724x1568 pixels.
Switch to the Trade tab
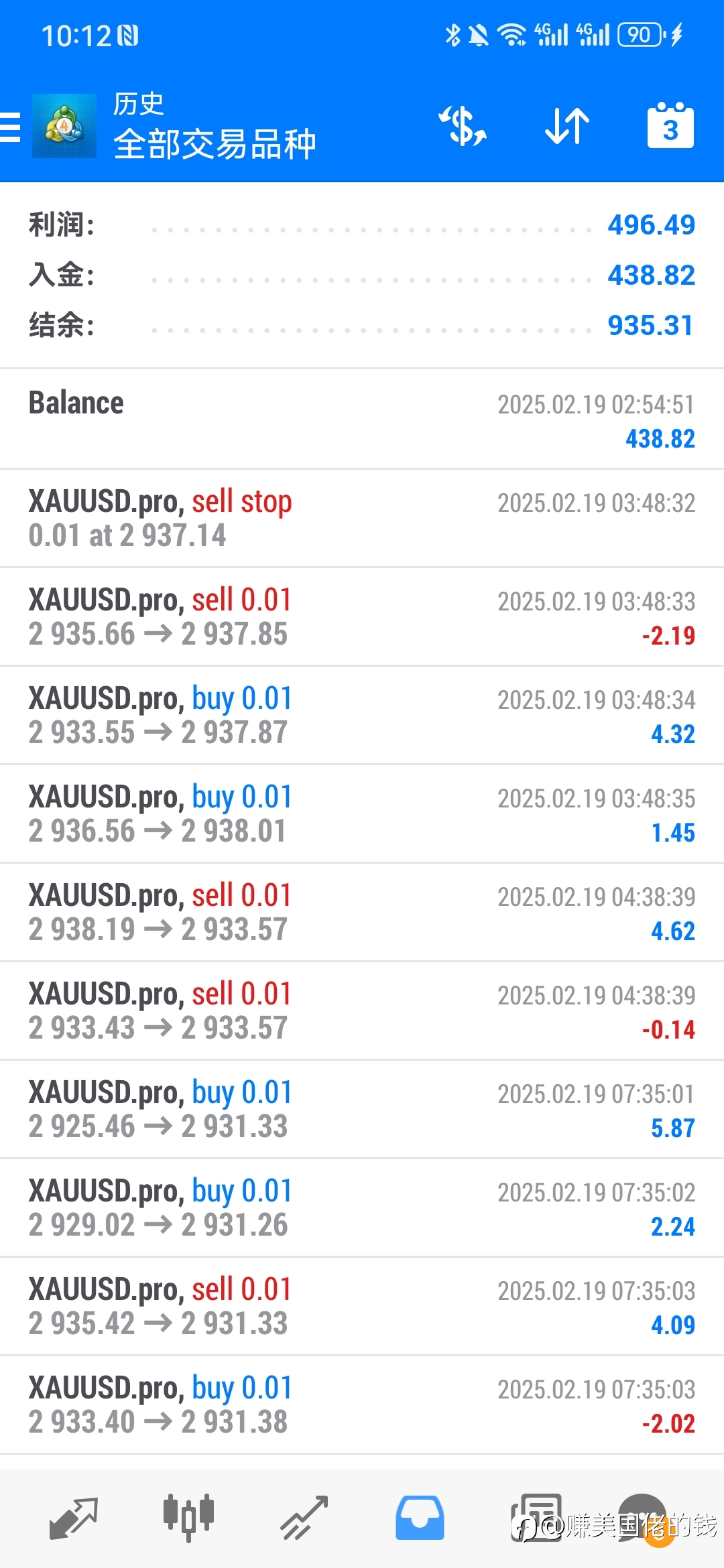click(x=304, y=1518)
